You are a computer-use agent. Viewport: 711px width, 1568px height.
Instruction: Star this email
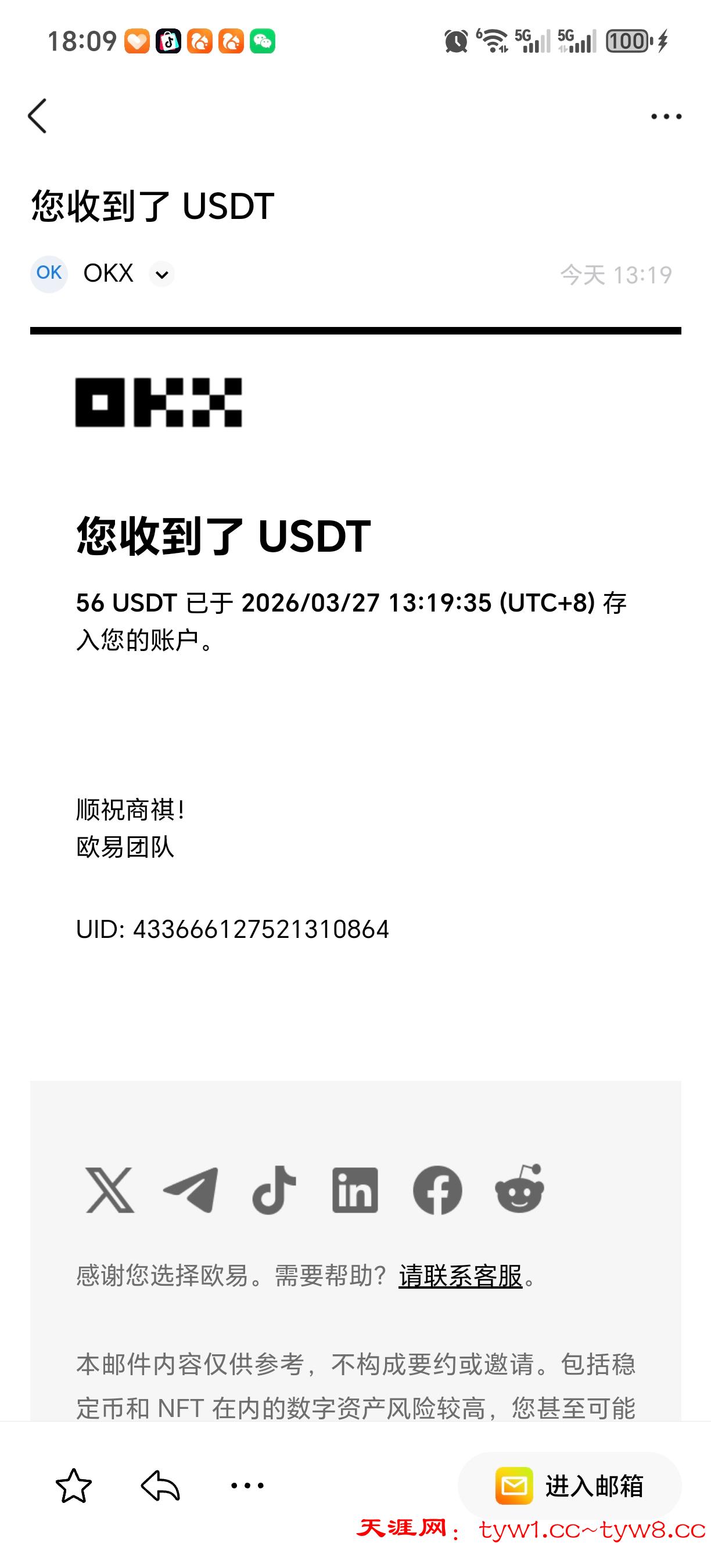(74, 1486)
